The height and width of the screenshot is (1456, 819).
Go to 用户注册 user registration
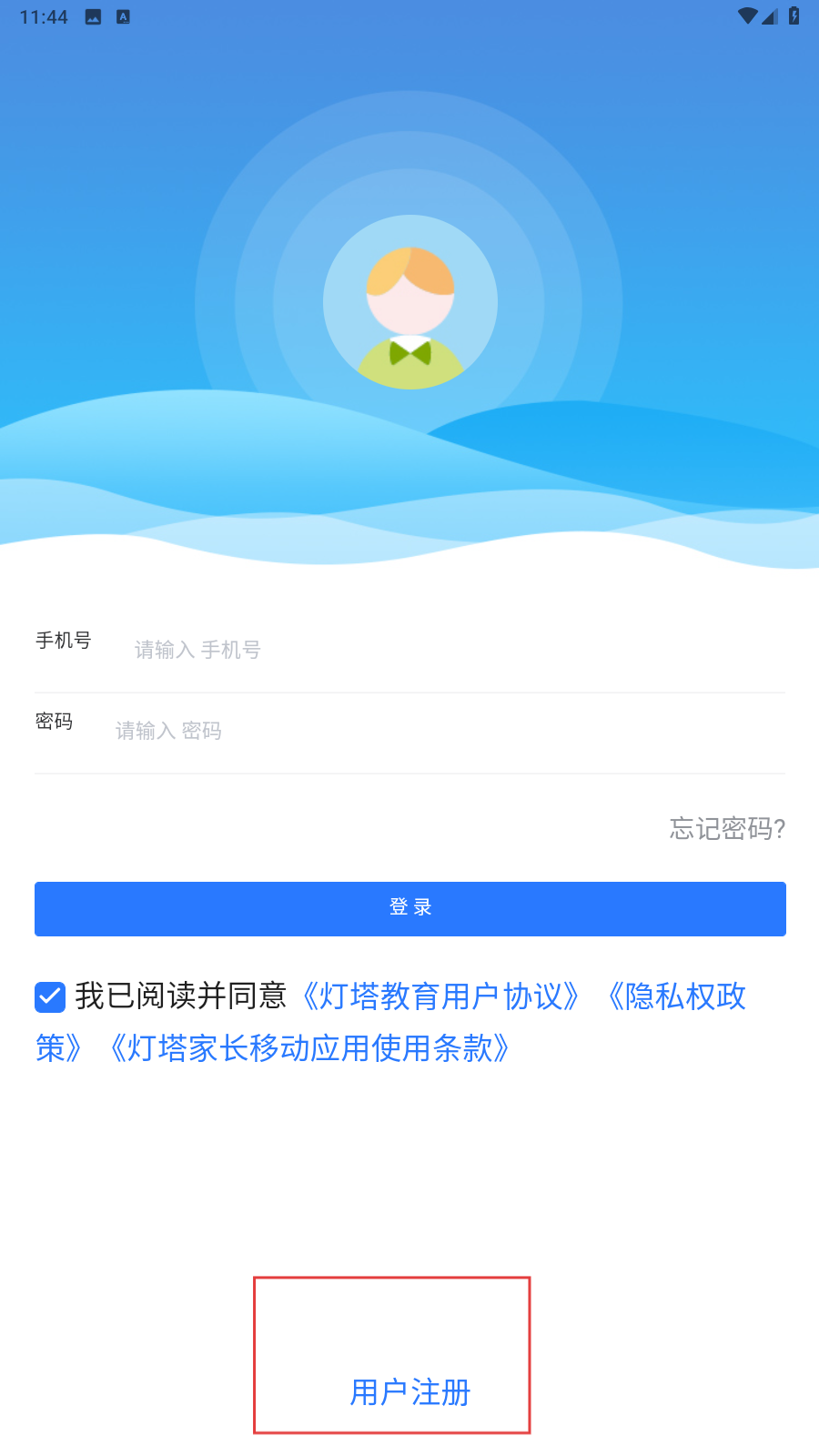click(409, 1391)
